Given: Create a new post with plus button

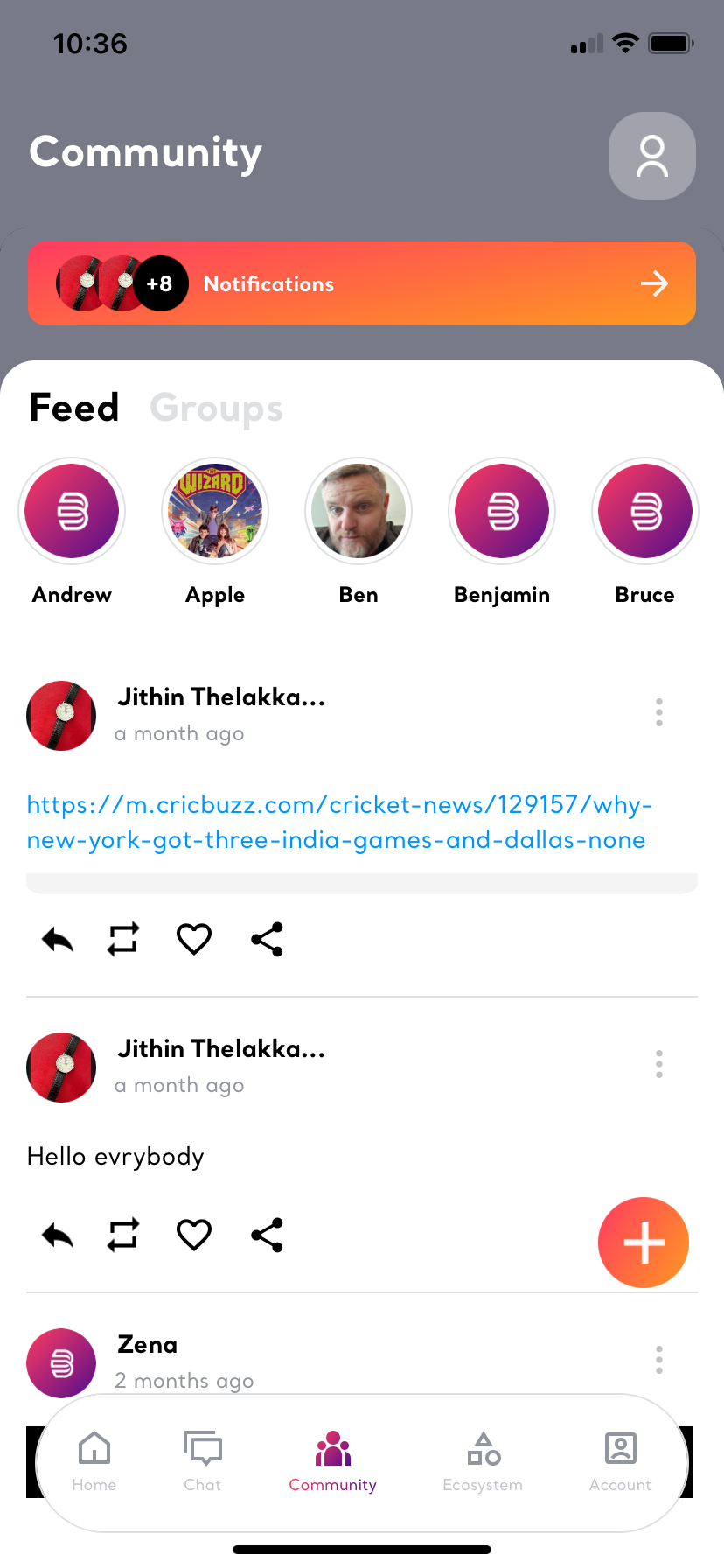Looking at the screenshot, I should [x=644, y=1242].
